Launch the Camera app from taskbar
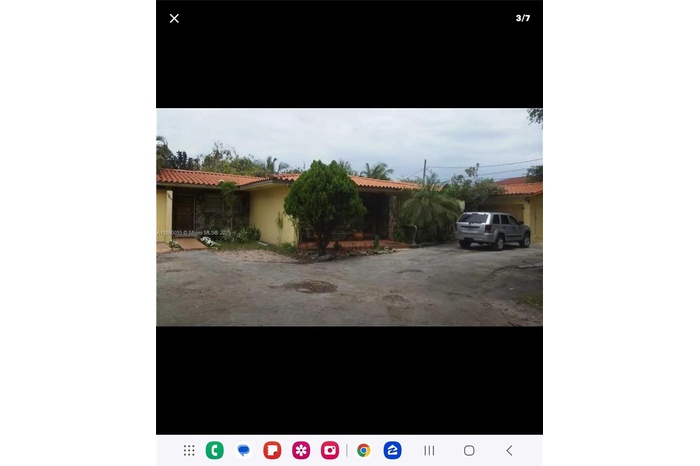This screenshot has height=466, width=700. [330, 450]
